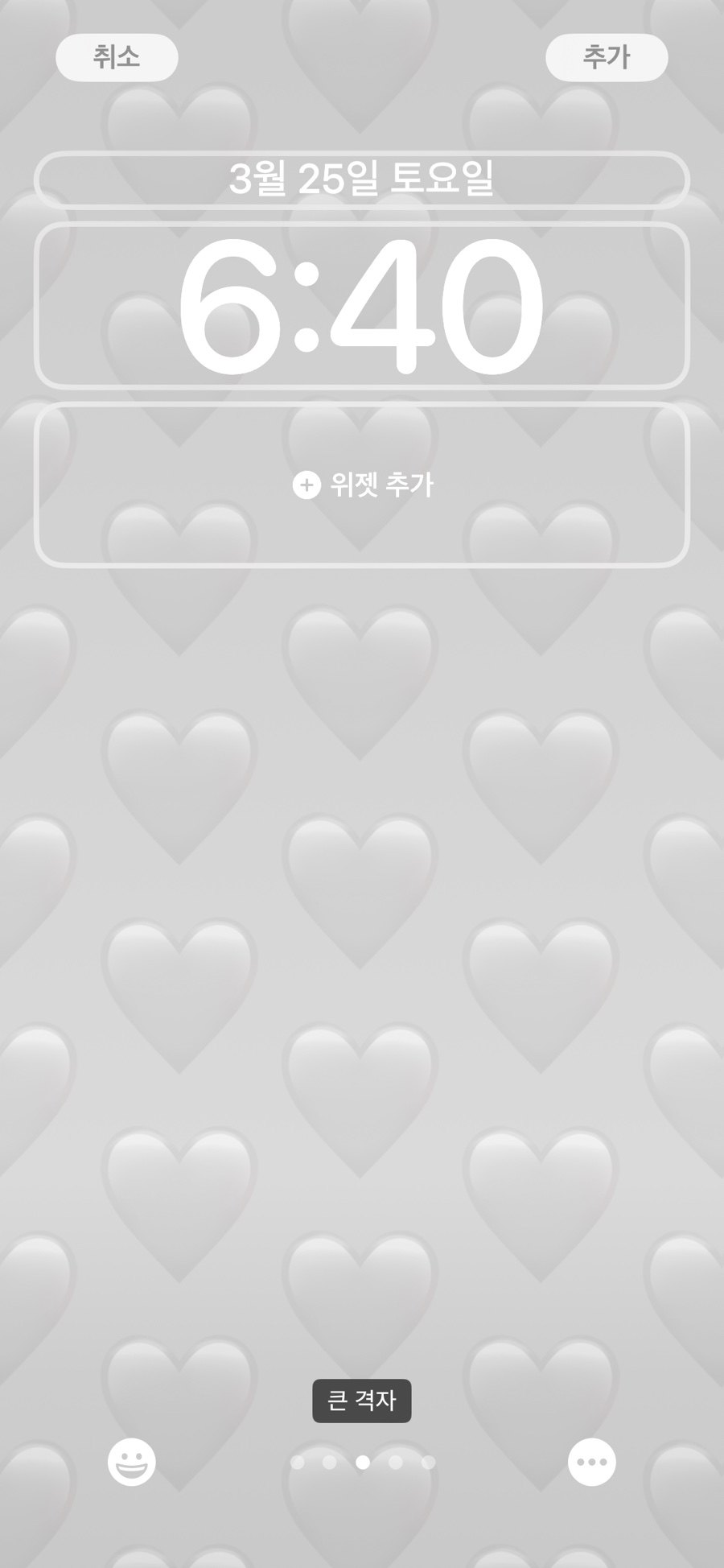Customize the 6:40 clock font
724x1568 pixels.
361,306
